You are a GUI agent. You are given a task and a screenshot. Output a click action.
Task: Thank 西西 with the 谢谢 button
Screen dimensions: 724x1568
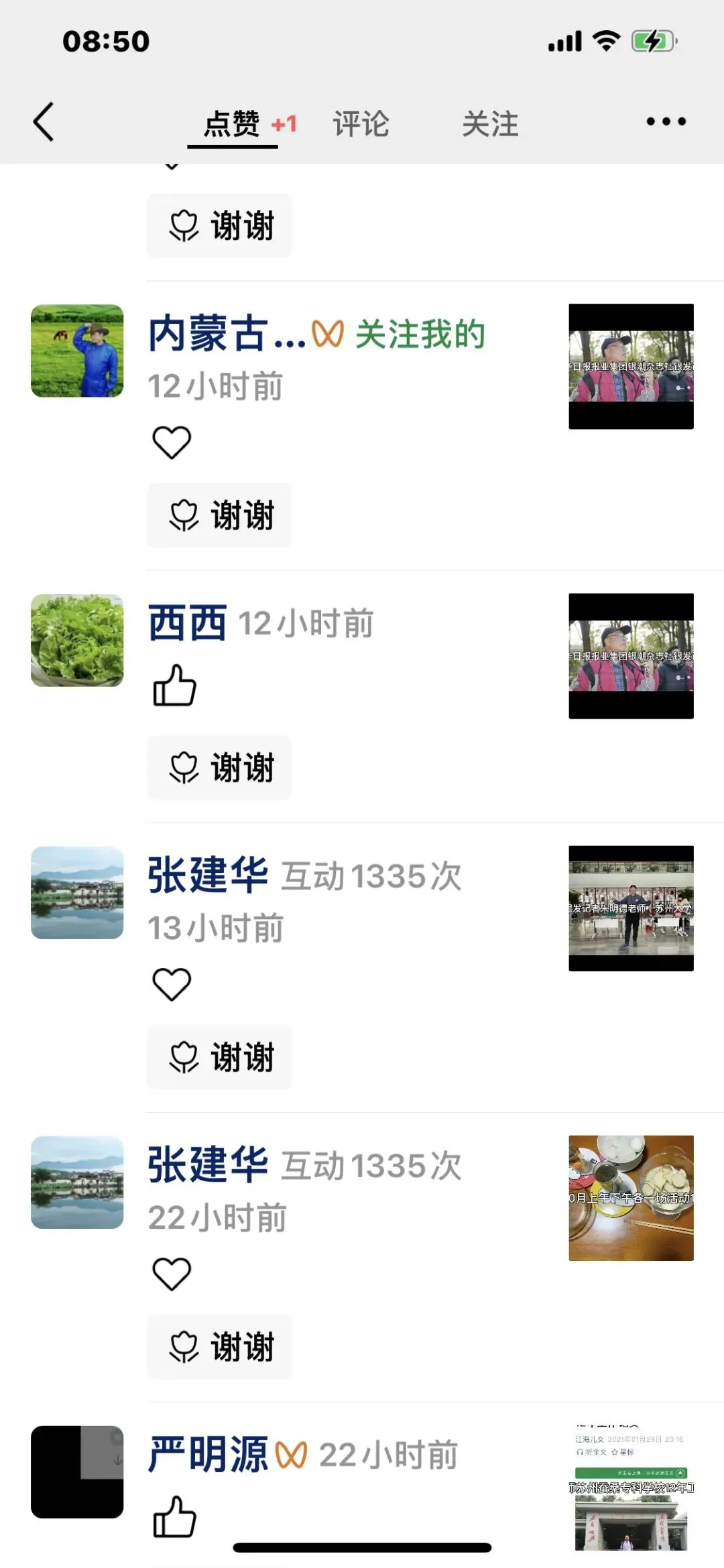coord(219,767)
